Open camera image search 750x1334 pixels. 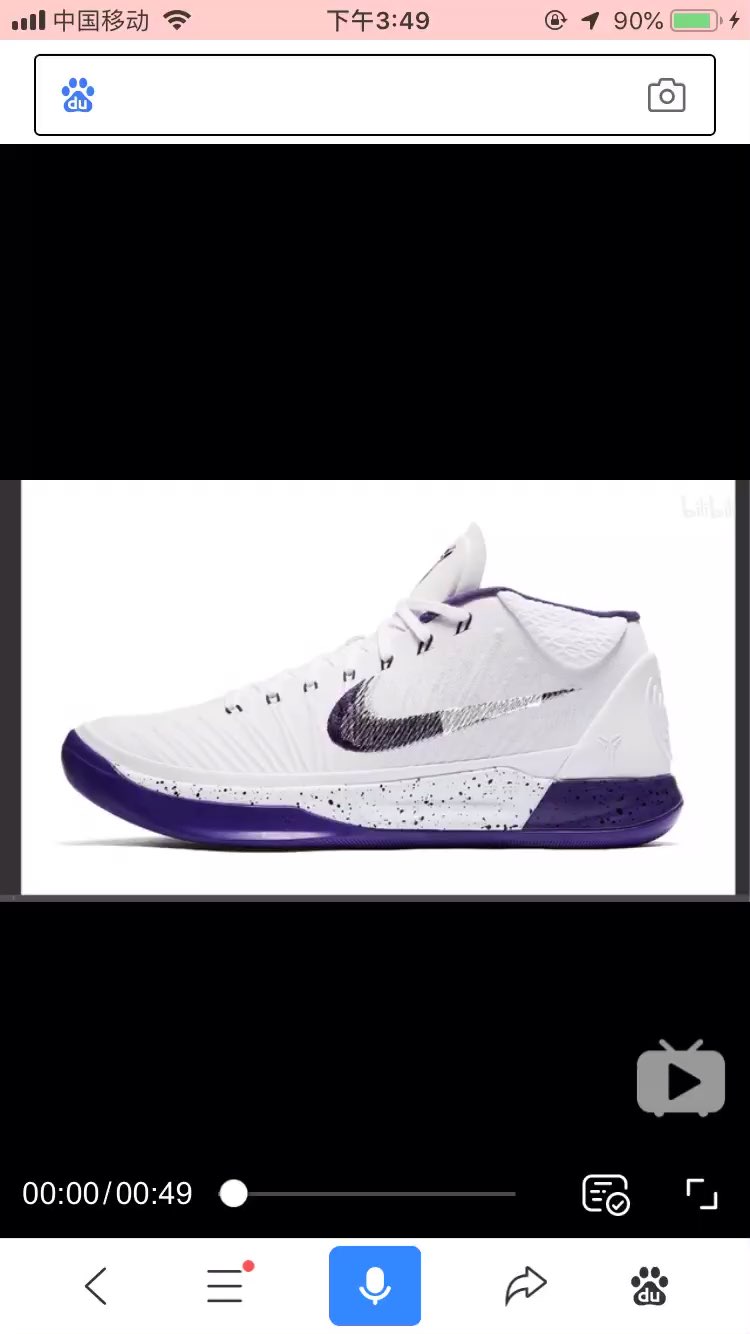(x=666, y=95)
